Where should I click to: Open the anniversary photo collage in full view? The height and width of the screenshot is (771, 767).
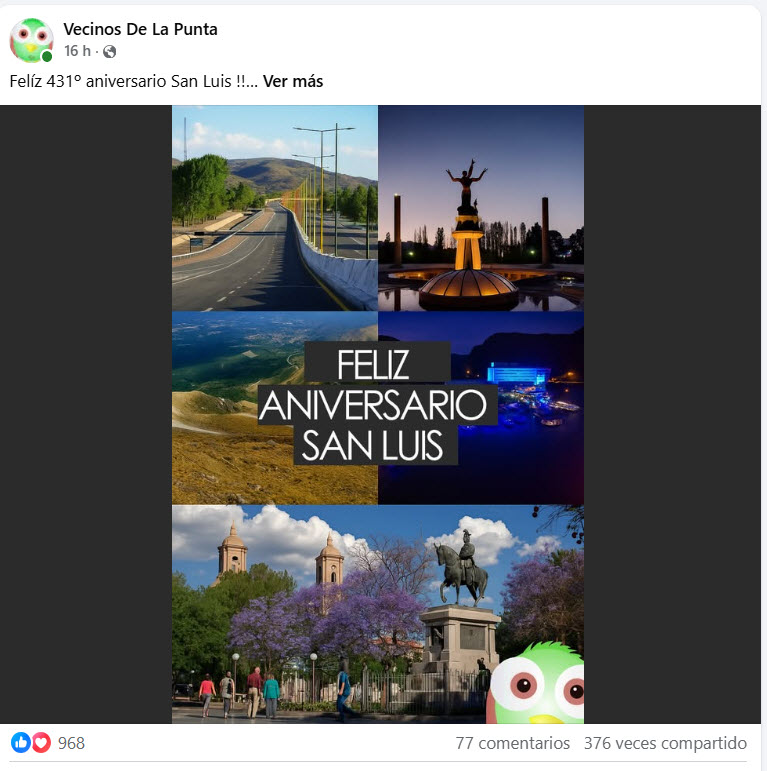tap(378, 414)
